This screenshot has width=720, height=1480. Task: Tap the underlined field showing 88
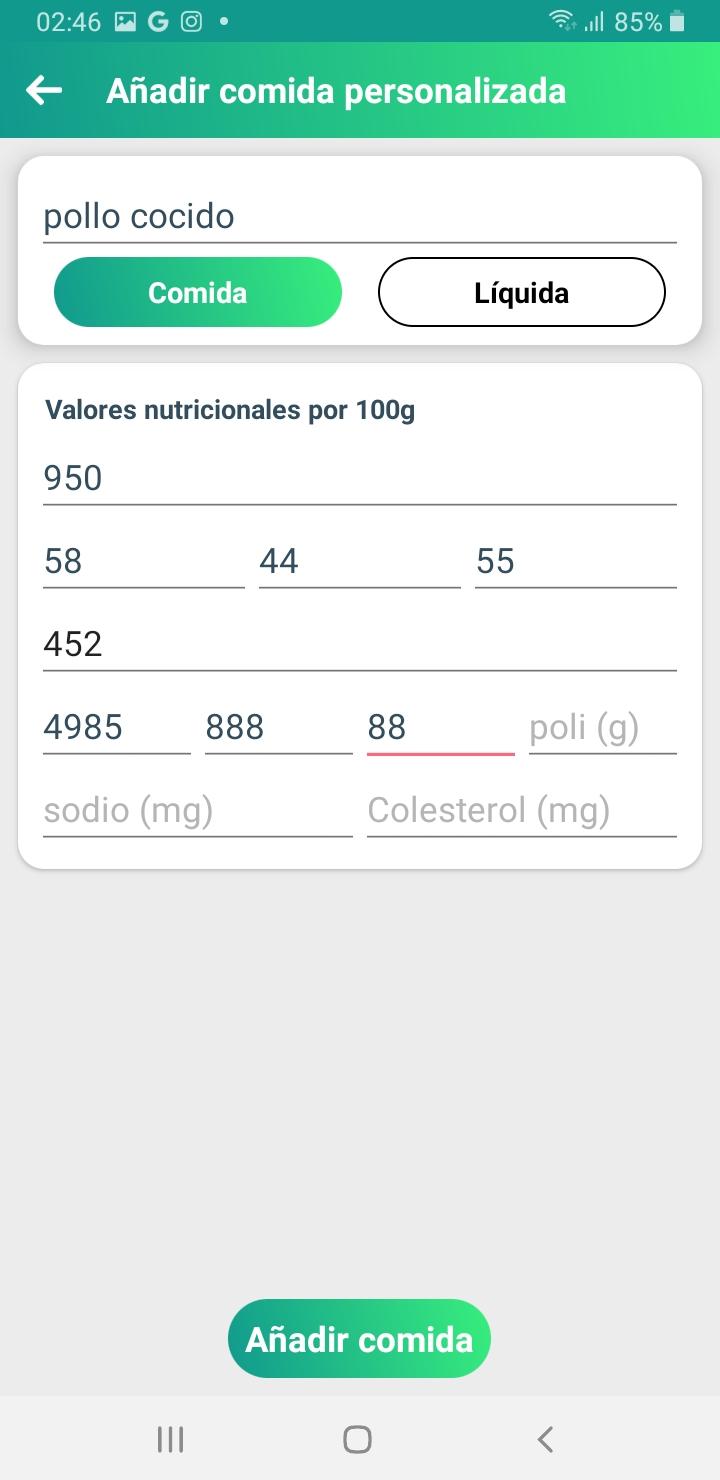pos(441,728)
